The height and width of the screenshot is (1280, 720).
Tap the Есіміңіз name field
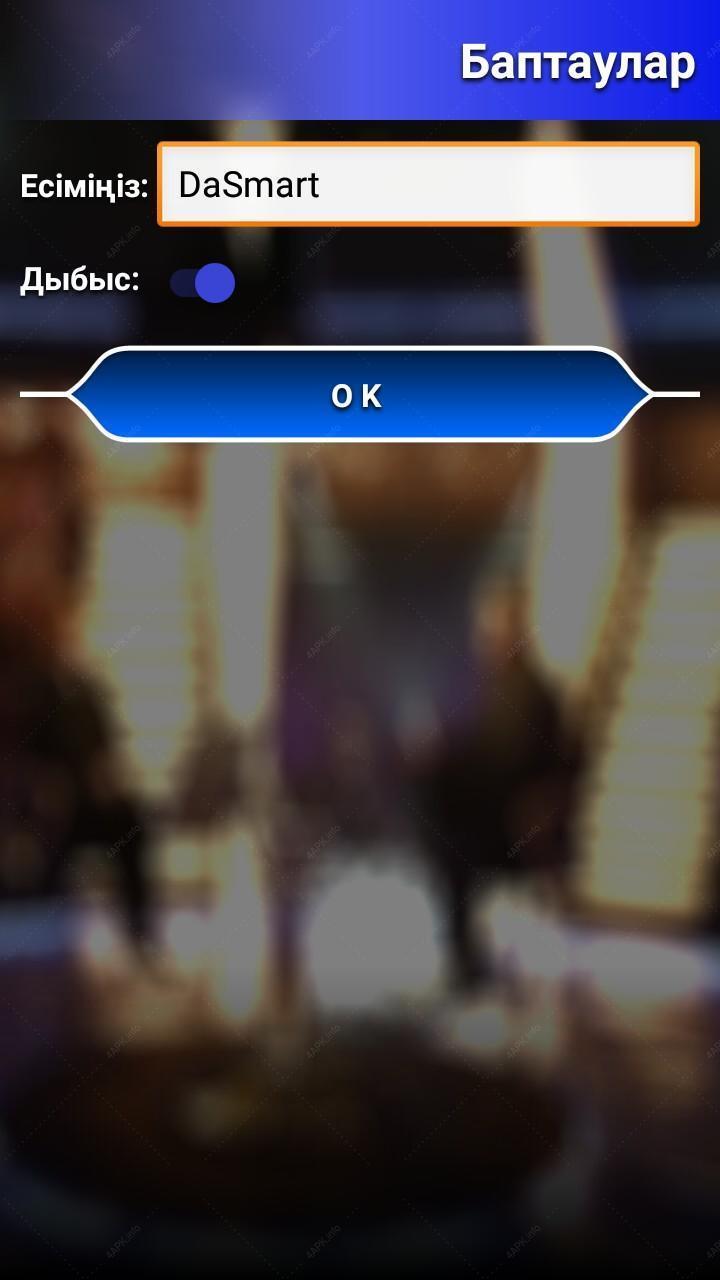428,184
